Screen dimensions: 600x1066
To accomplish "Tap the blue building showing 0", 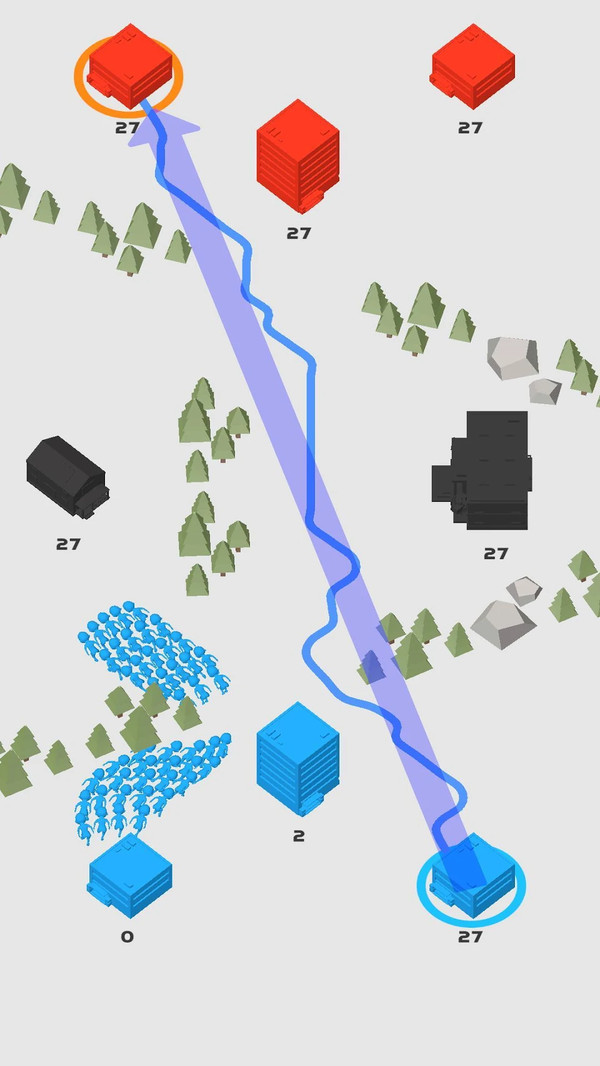I will pos(129,876).
